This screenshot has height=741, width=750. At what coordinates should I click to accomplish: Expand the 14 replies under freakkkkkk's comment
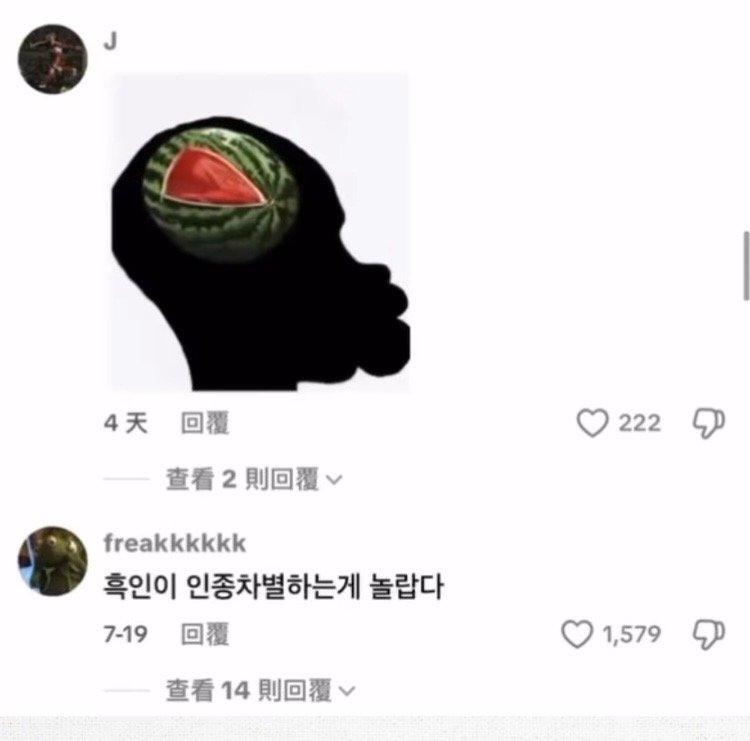[x=260, y=690]
